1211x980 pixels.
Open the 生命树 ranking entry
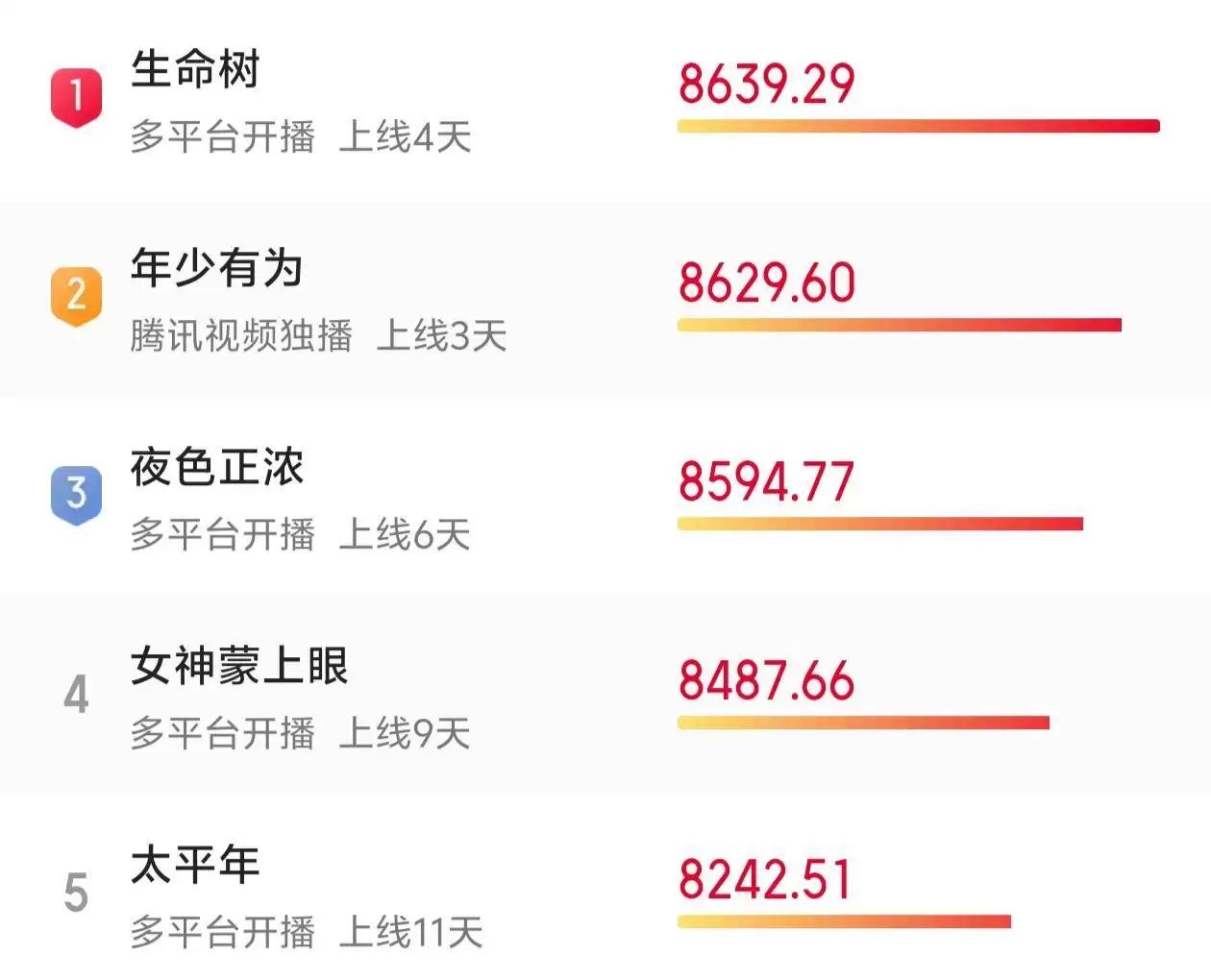point(196,70)
